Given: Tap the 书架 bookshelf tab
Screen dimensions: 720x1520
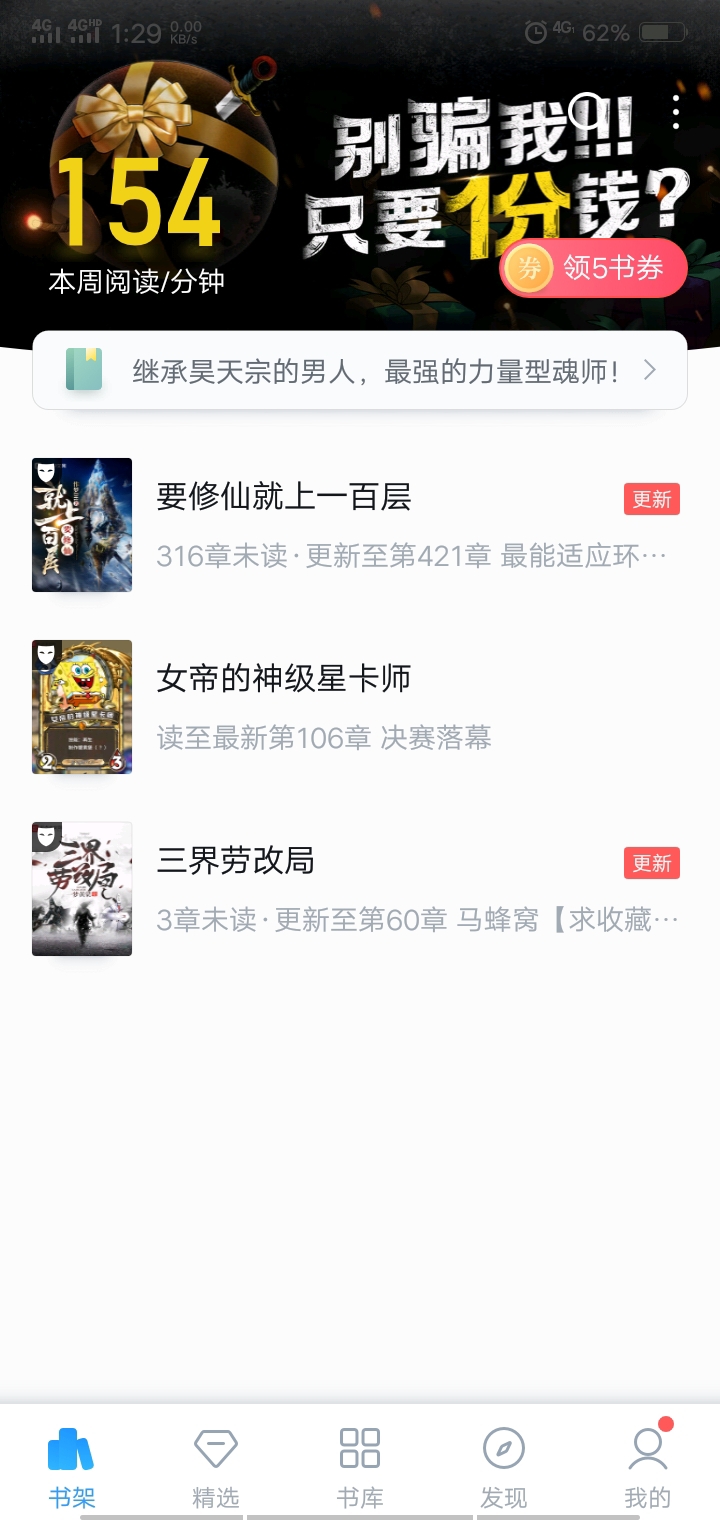Looking at the screenshot, I should tap(72, 1466).
